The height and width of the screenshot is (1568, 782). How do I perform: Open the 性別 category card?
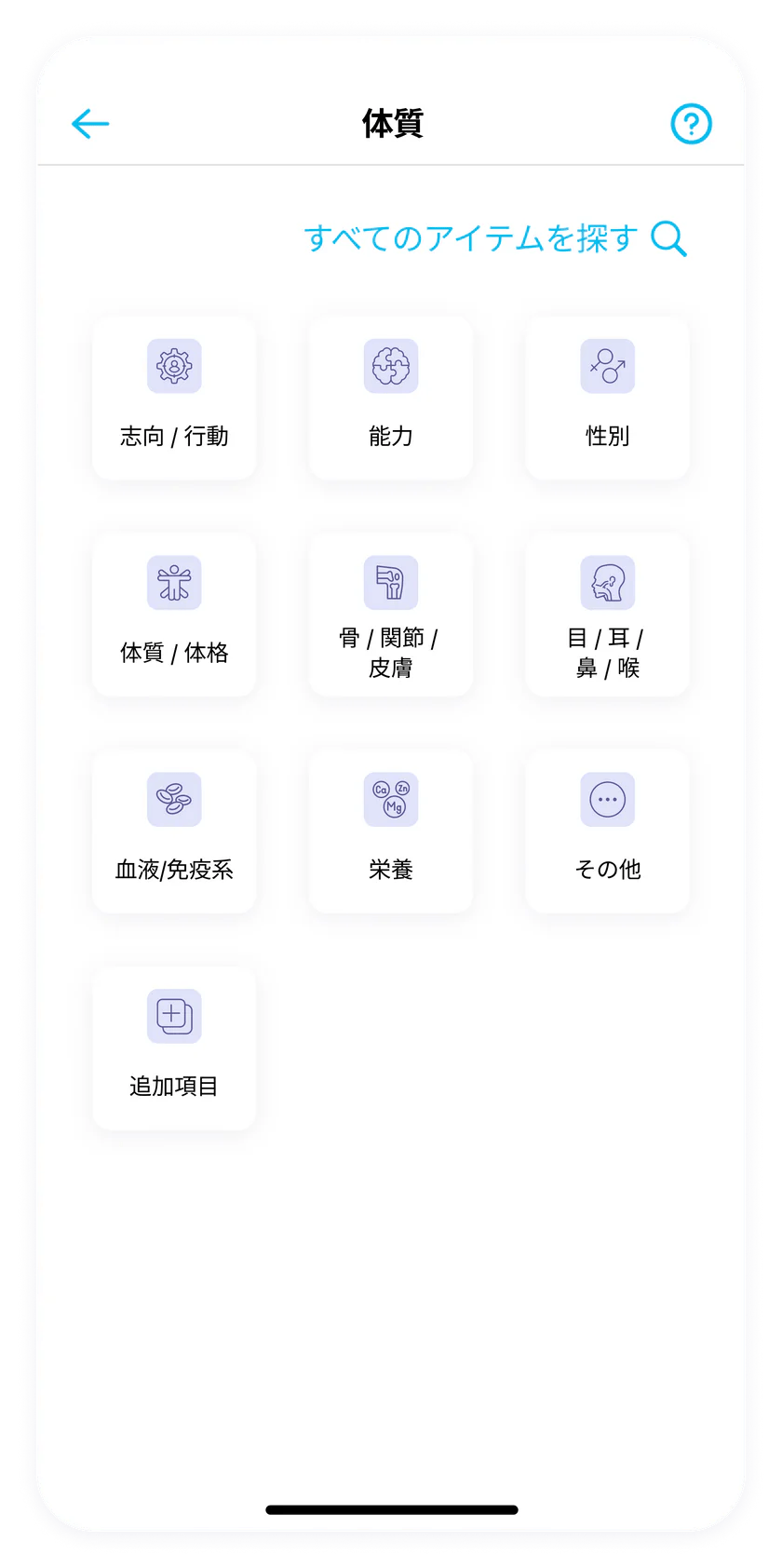pos(607,399)
